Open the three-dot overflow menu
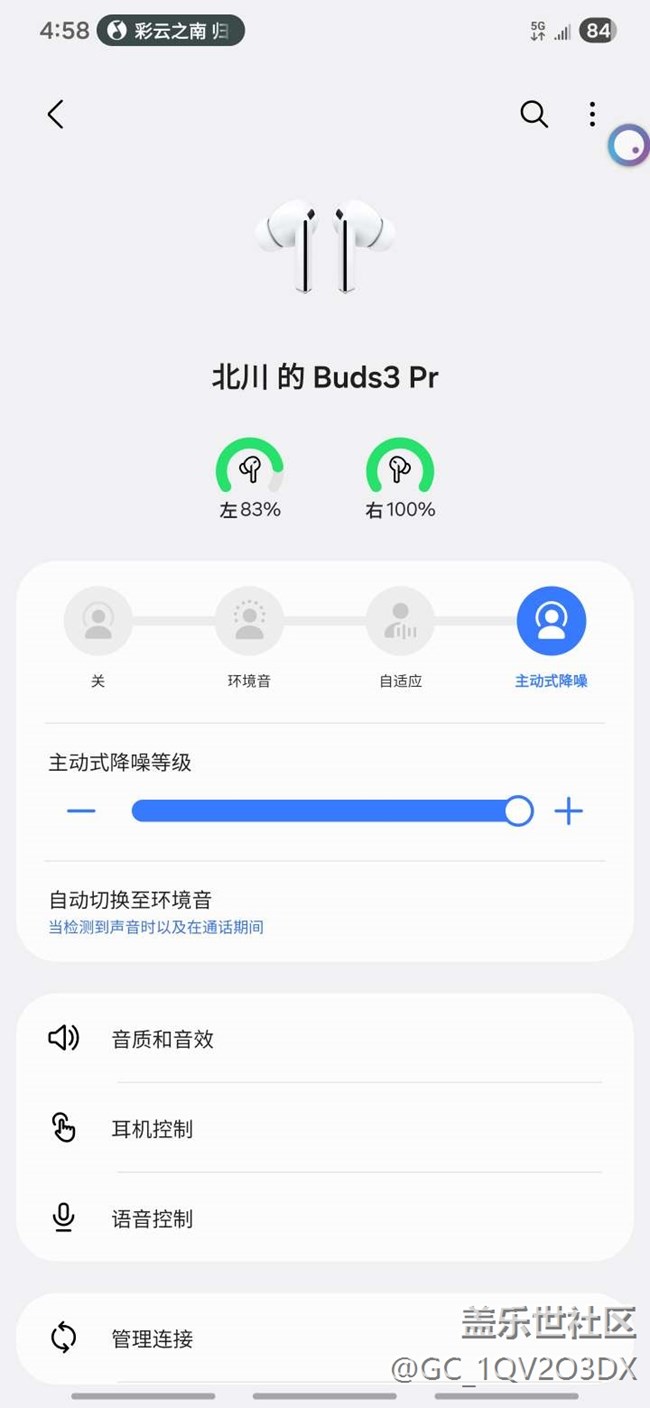The image size is (650, 1408). click(592, 114)
